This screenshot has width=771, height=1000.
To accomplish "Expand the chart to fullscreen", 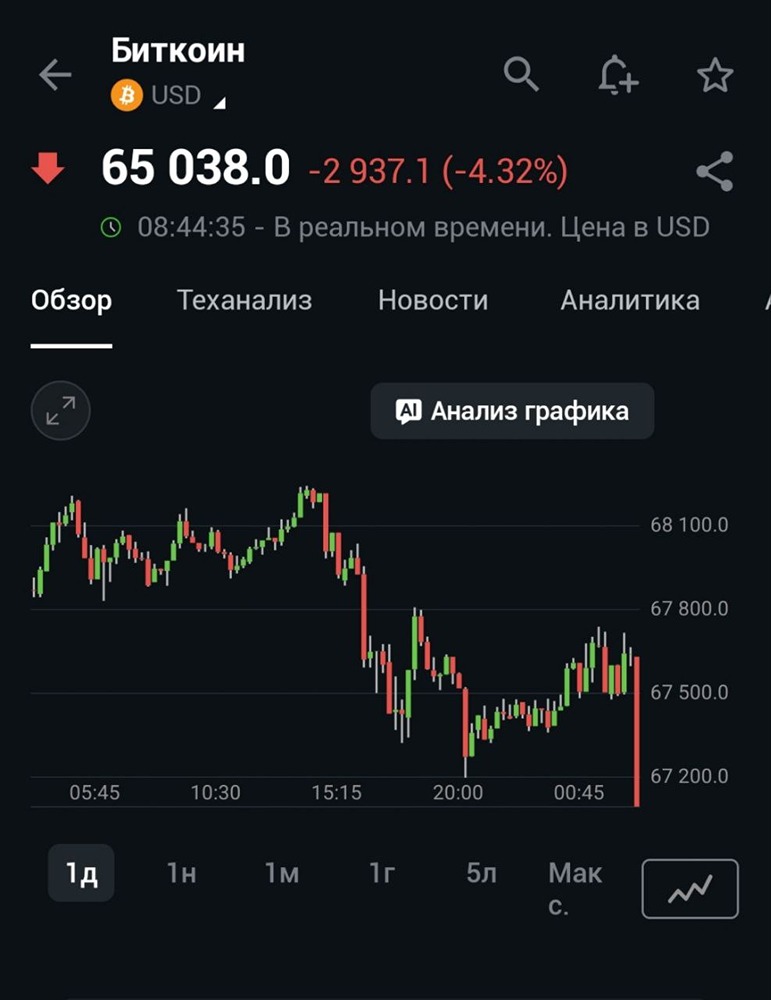I will 60,410.
